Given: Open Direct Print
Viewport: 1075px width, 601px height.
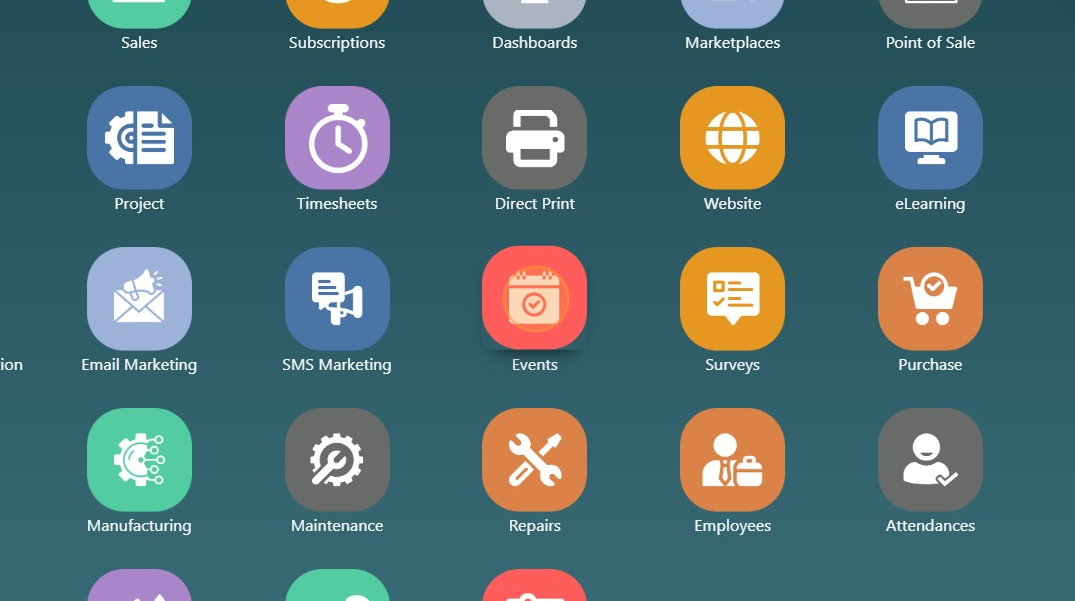Looking at the screenshot, I should (x=534, y=138).
